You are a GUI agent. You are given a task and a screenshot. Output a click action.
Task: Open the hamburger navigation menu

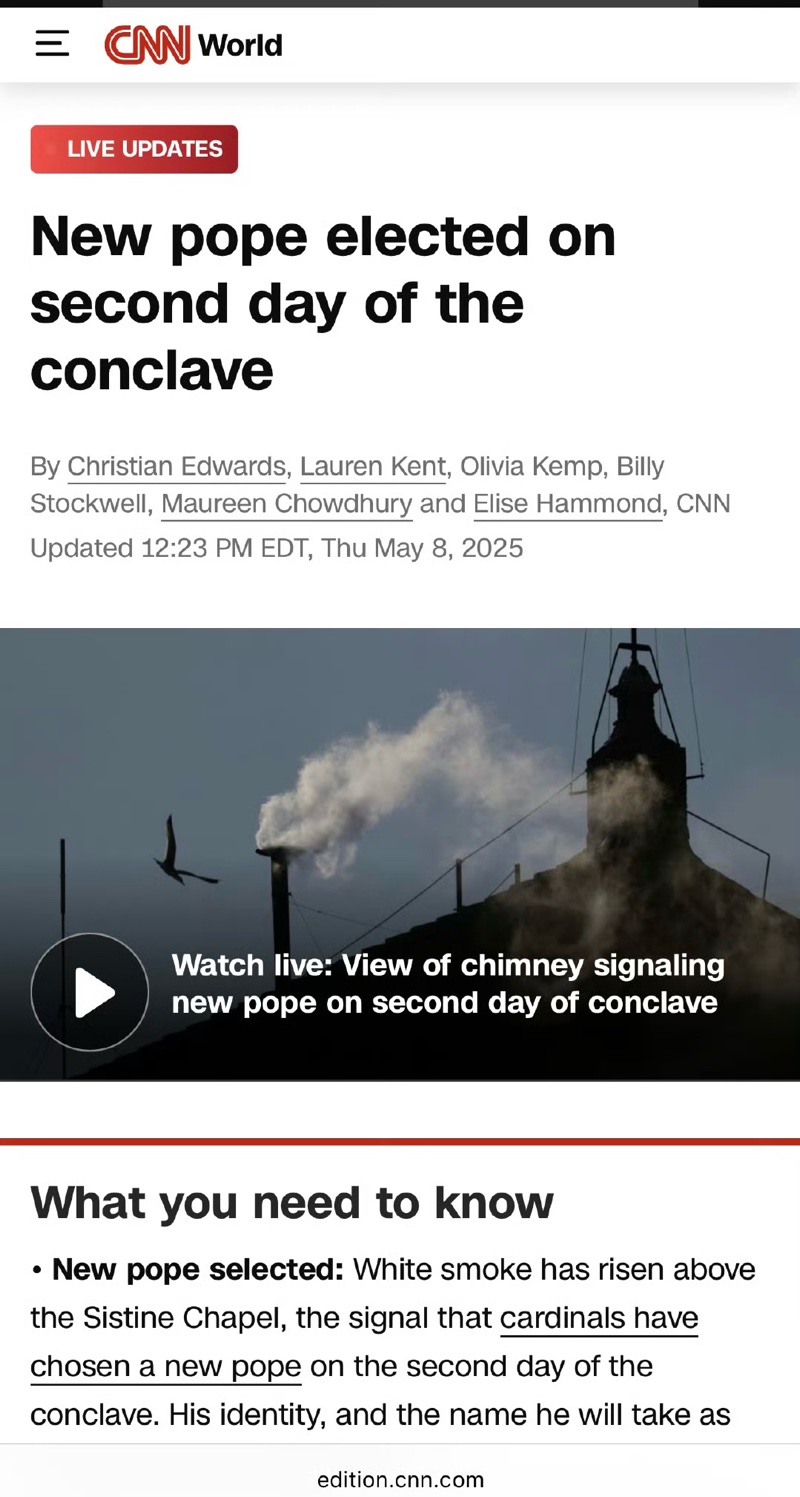pyautogui.click(x=52, y=44)
